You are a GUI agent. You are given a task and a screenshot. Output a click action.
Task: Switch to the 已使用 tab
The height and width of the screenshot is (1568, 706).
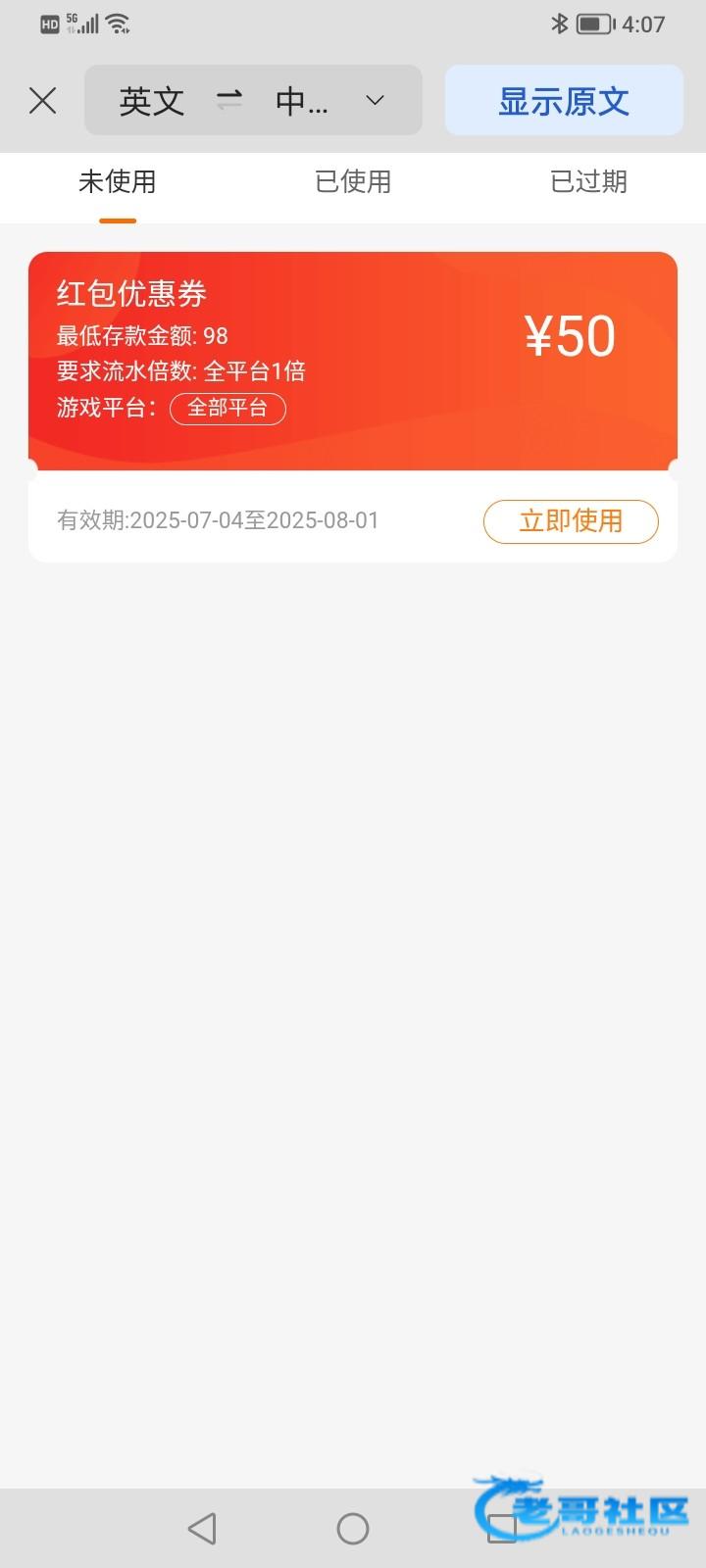tap(353, 181)
